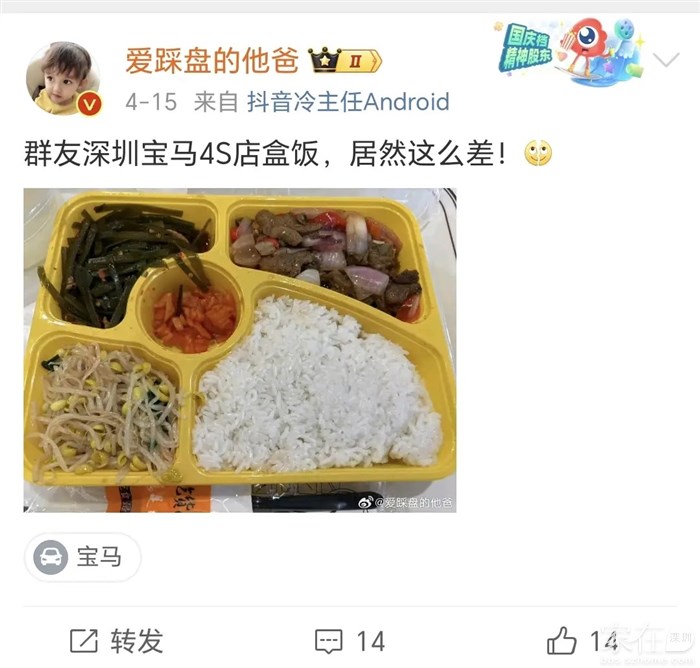Image resolution: width=700 pixels, height=668 pixels.
Task: Open the comments with 14 replies
Action: tap(350, 640)
